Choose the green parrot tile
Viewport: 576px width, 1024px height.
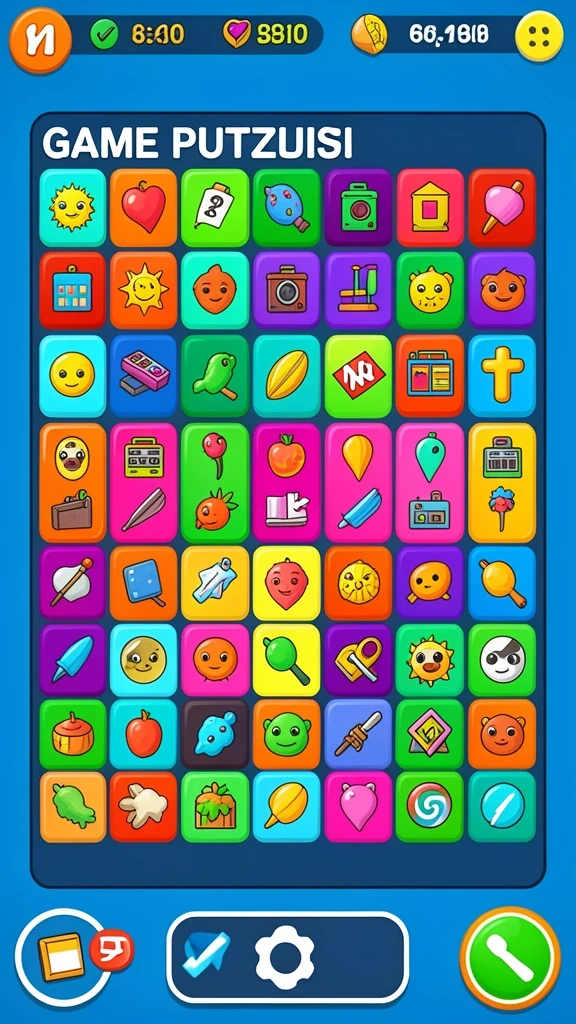click(x=215, y=376)
